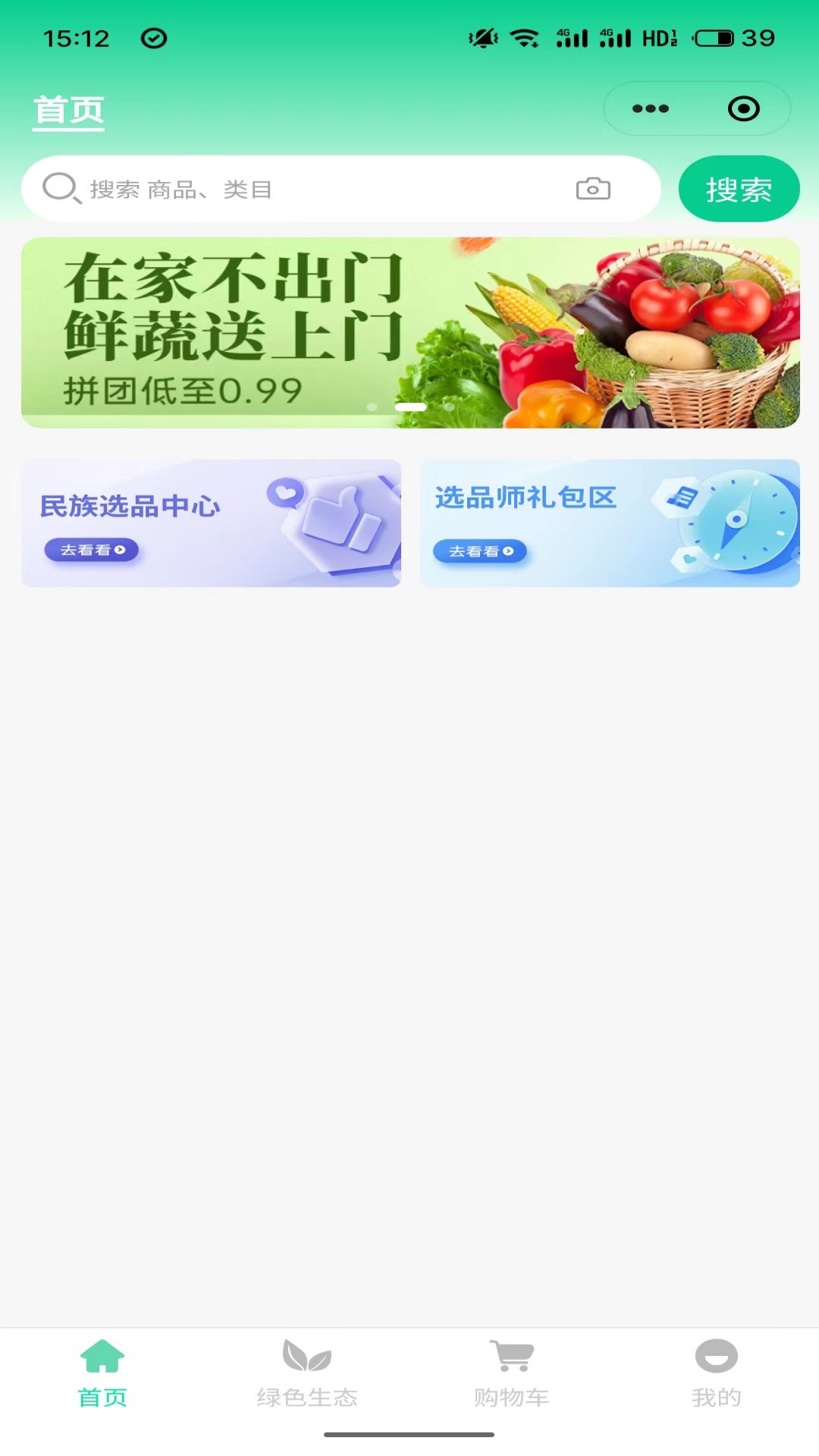819x1456 pixels.
Task: Tap the search input field
Action: [303, 188]
